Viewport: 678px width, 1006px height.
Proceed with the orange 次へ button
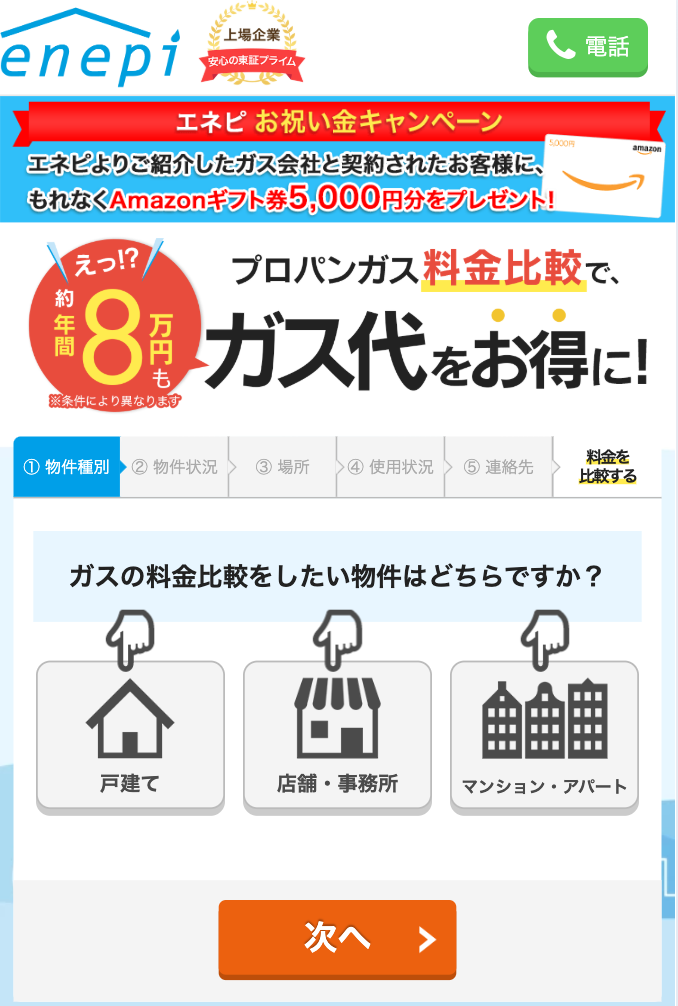tap(337, 938)
